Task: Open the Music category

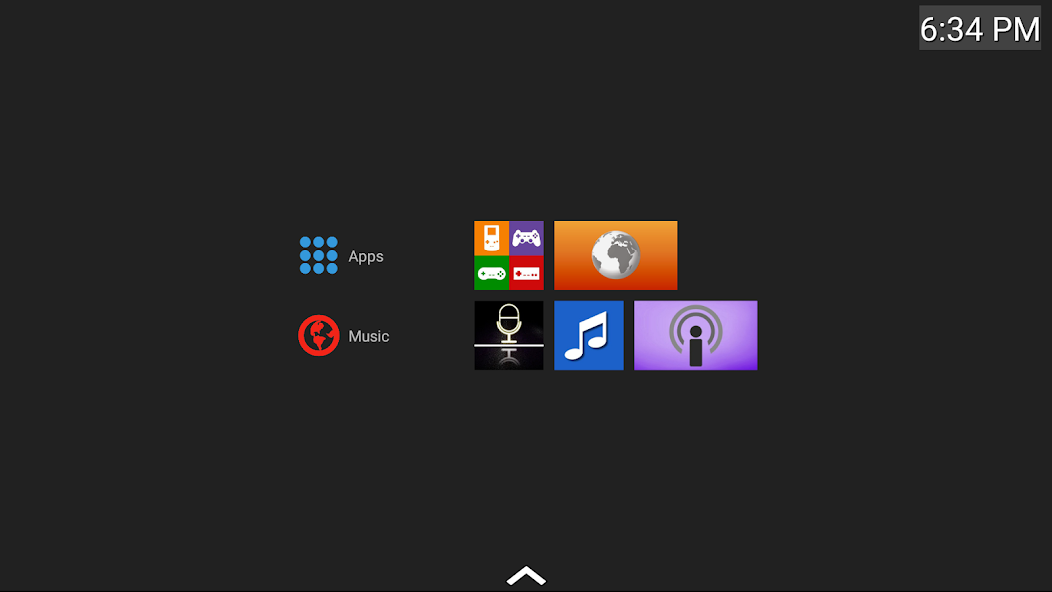Action: 343,336
